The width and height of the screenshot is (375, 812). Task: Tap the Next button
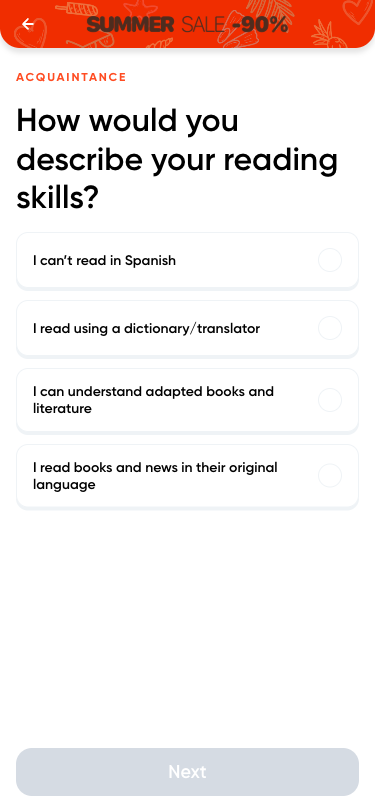point(188,772)
